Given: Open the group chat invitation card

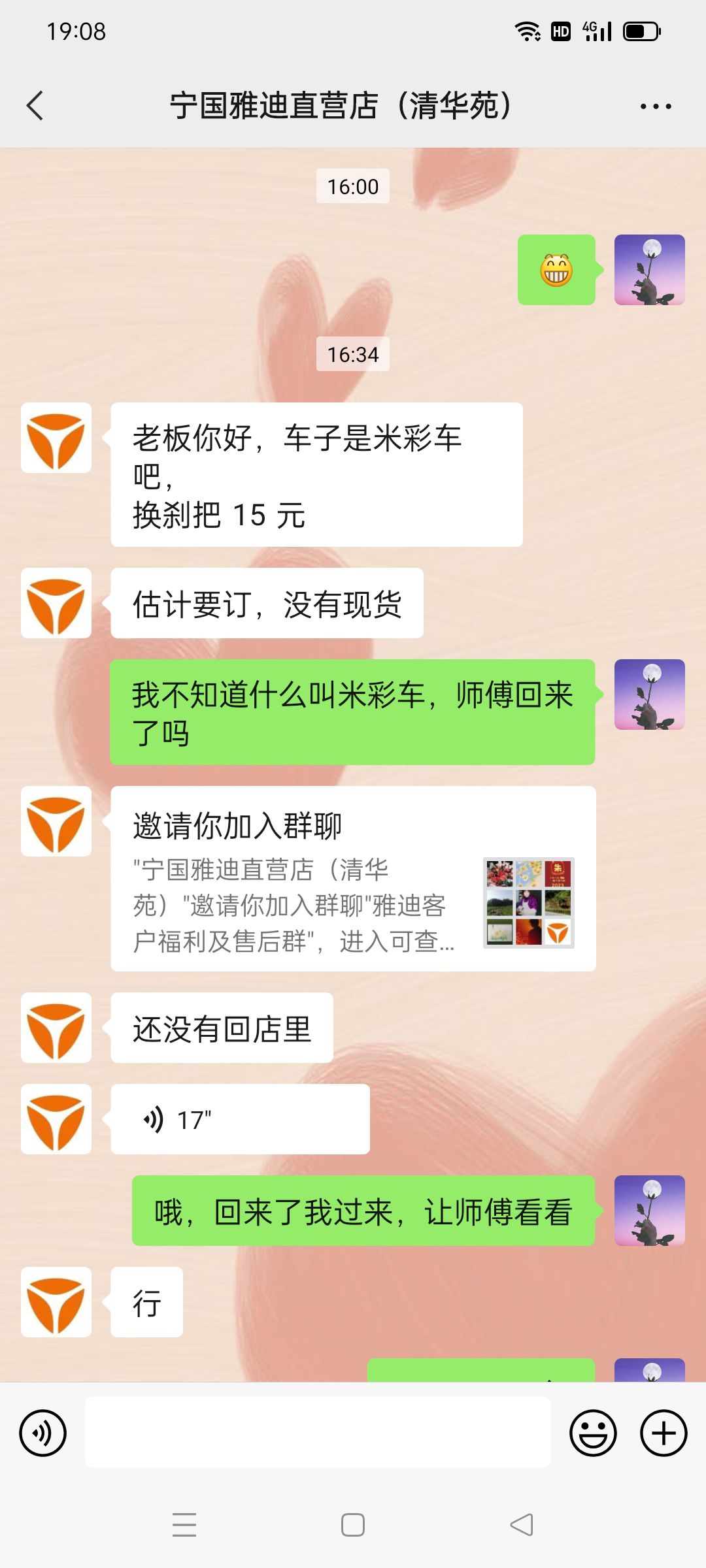Looking at the screenshot, I should pos(353,879).
